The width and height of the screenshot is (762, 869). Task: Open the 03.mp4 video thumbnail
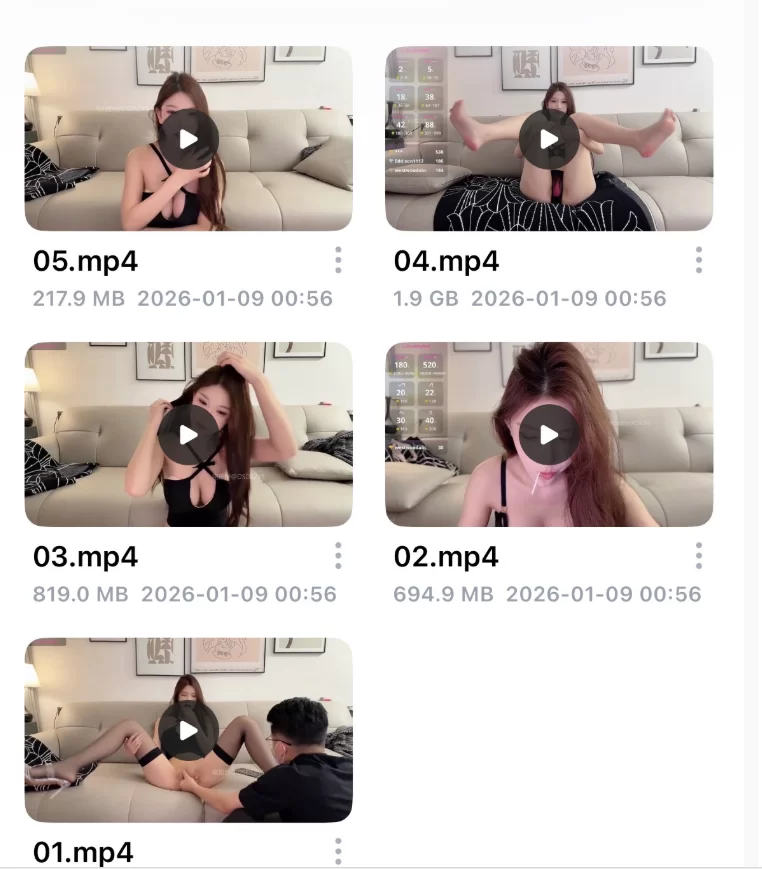188,434
